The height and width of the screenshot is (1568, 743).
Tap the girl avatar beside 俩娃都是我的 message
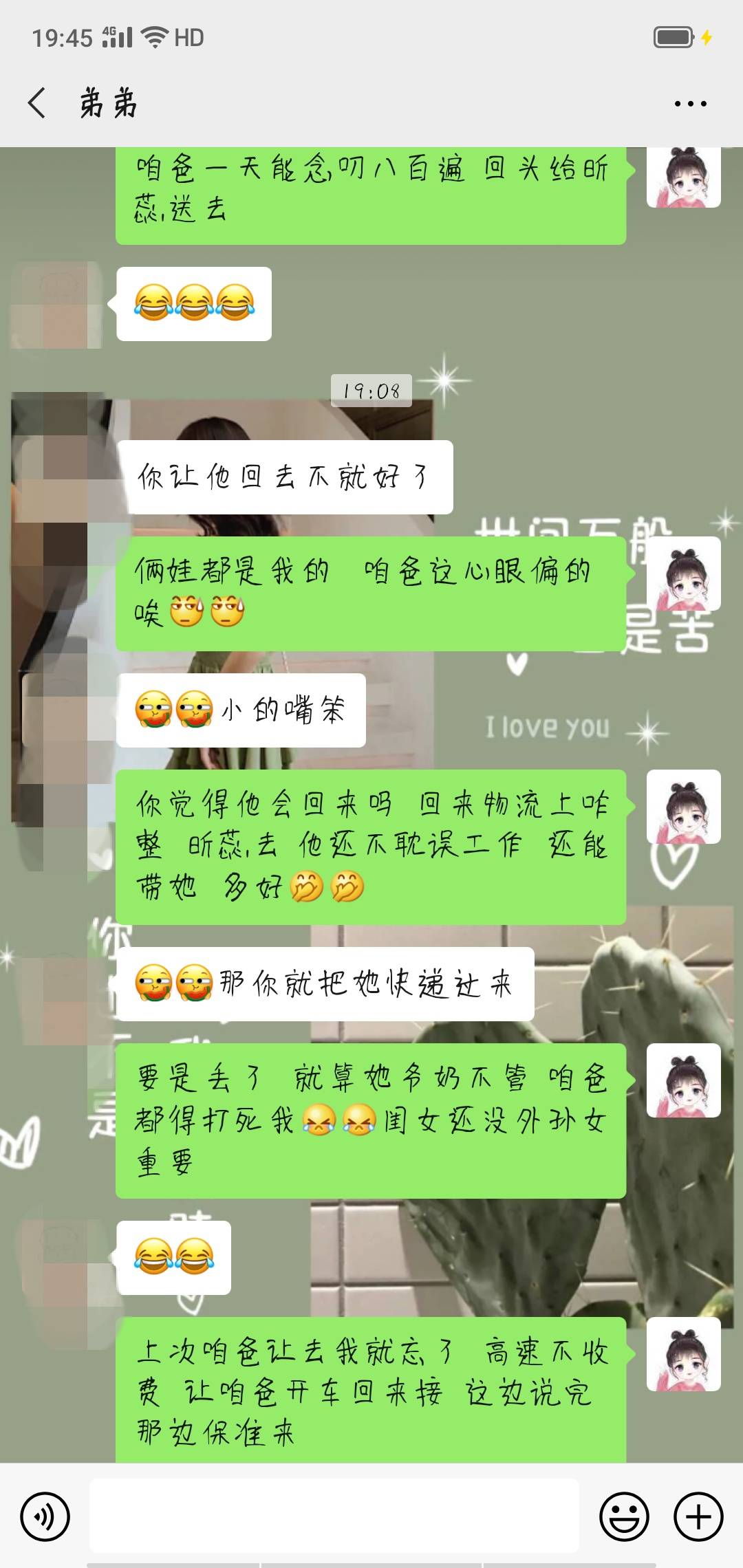(683, 573)
